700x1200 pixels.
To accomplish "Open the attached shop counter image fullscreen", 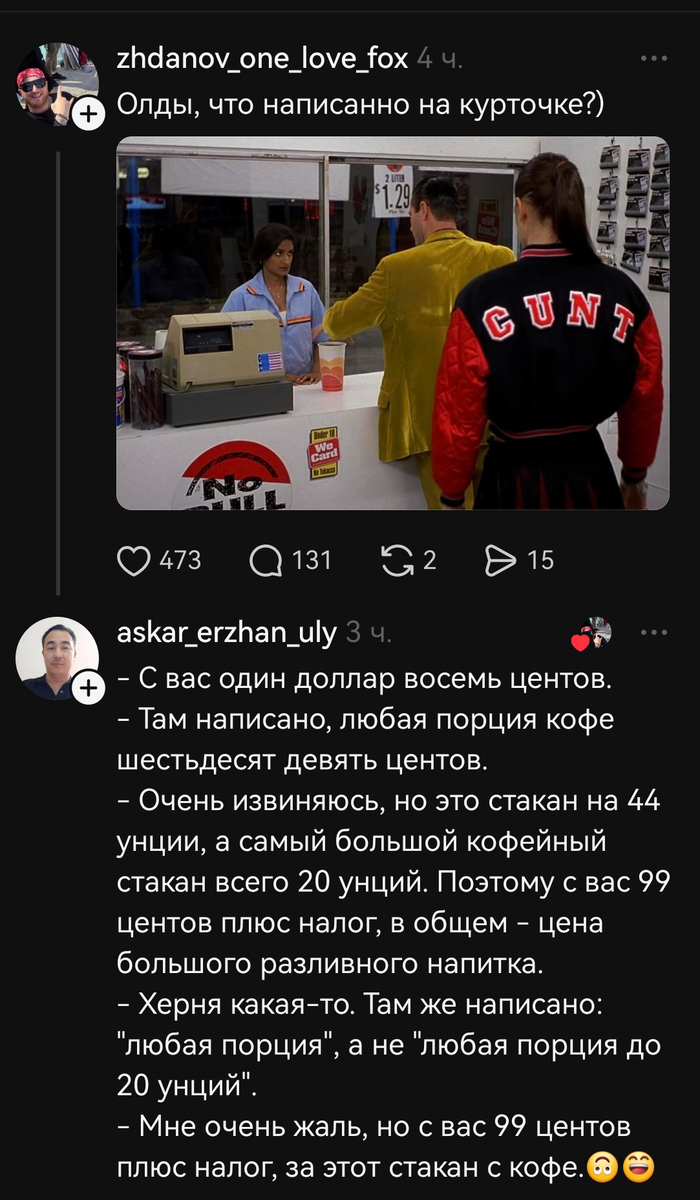I will pyautogui.click(x=392, y=323).
